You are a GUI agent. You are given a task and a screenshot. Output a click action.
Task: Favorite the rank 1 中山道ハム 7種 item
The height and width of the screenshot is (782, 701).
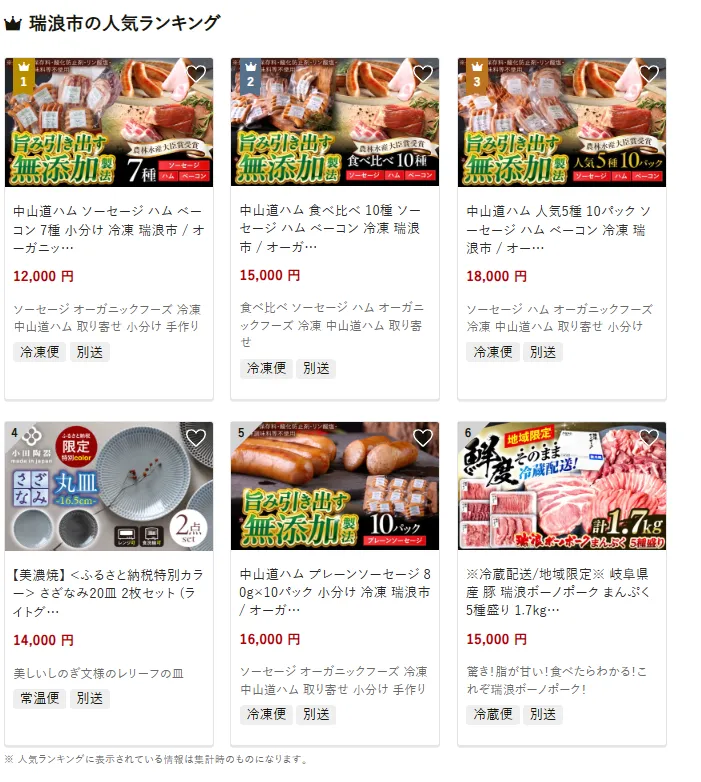[x=196, y=74]
